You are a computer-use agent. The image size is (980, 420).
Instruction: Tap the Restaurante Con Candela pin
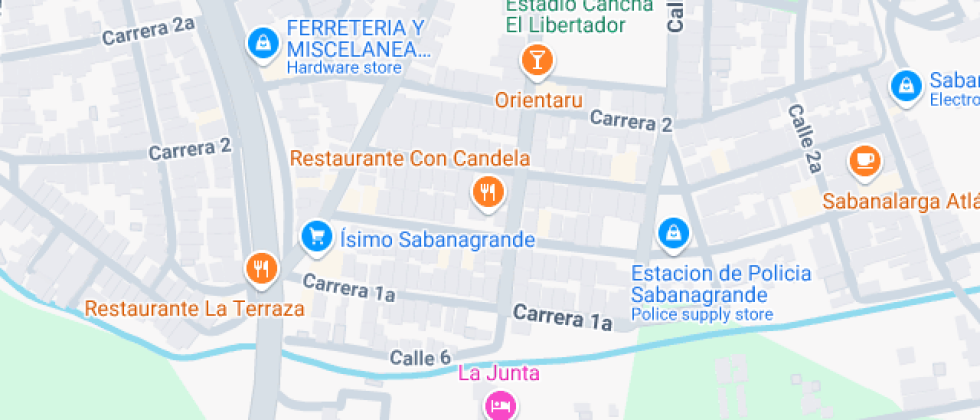point(487,191)
